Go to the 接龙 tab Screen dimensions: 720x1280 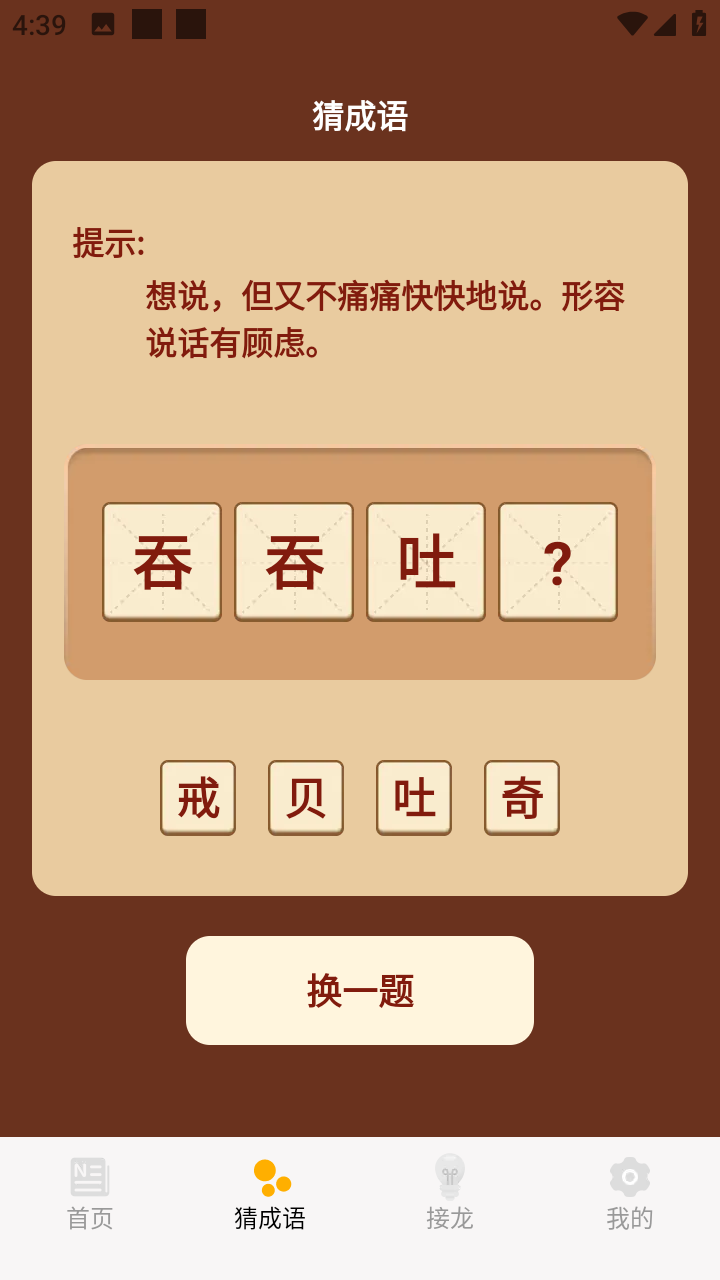pos(450,1194)
